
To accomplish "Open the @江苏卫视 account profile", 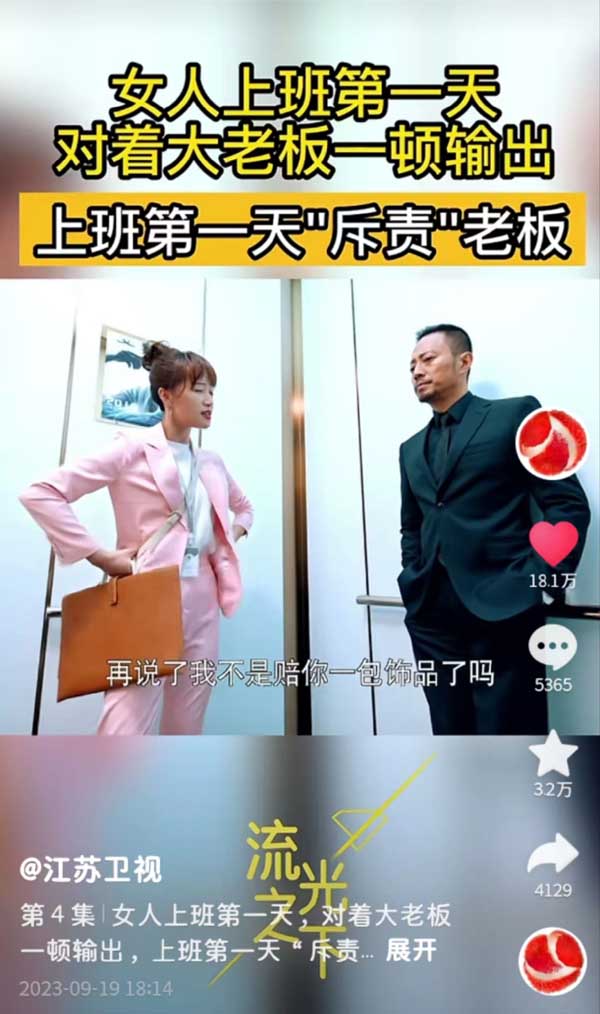I will (91, 869).
